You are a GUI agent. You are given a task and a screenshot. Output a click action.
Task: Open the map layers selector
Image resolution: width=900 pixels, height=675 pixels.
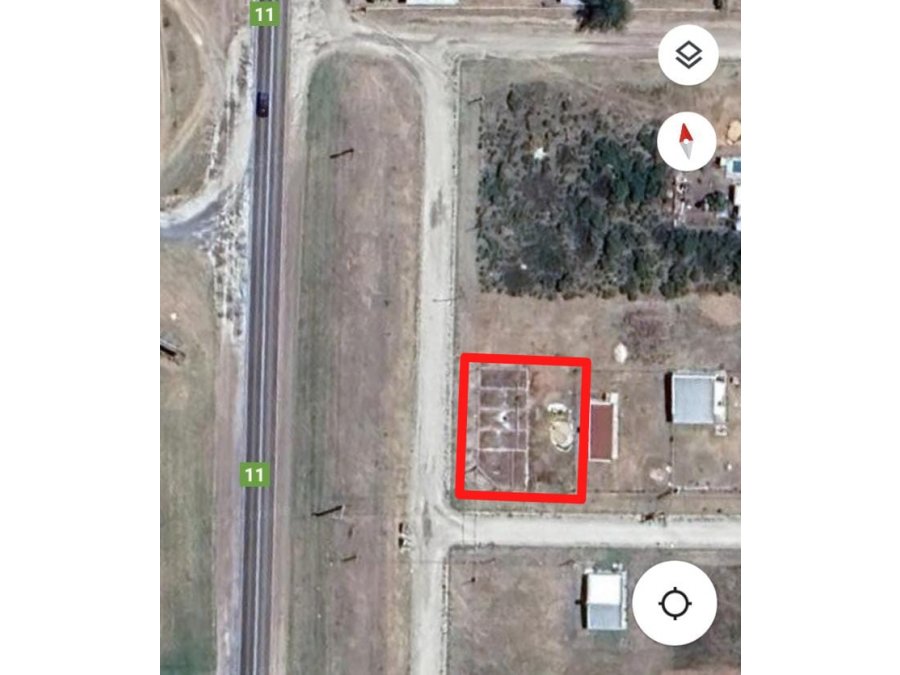tap(688, 55)
